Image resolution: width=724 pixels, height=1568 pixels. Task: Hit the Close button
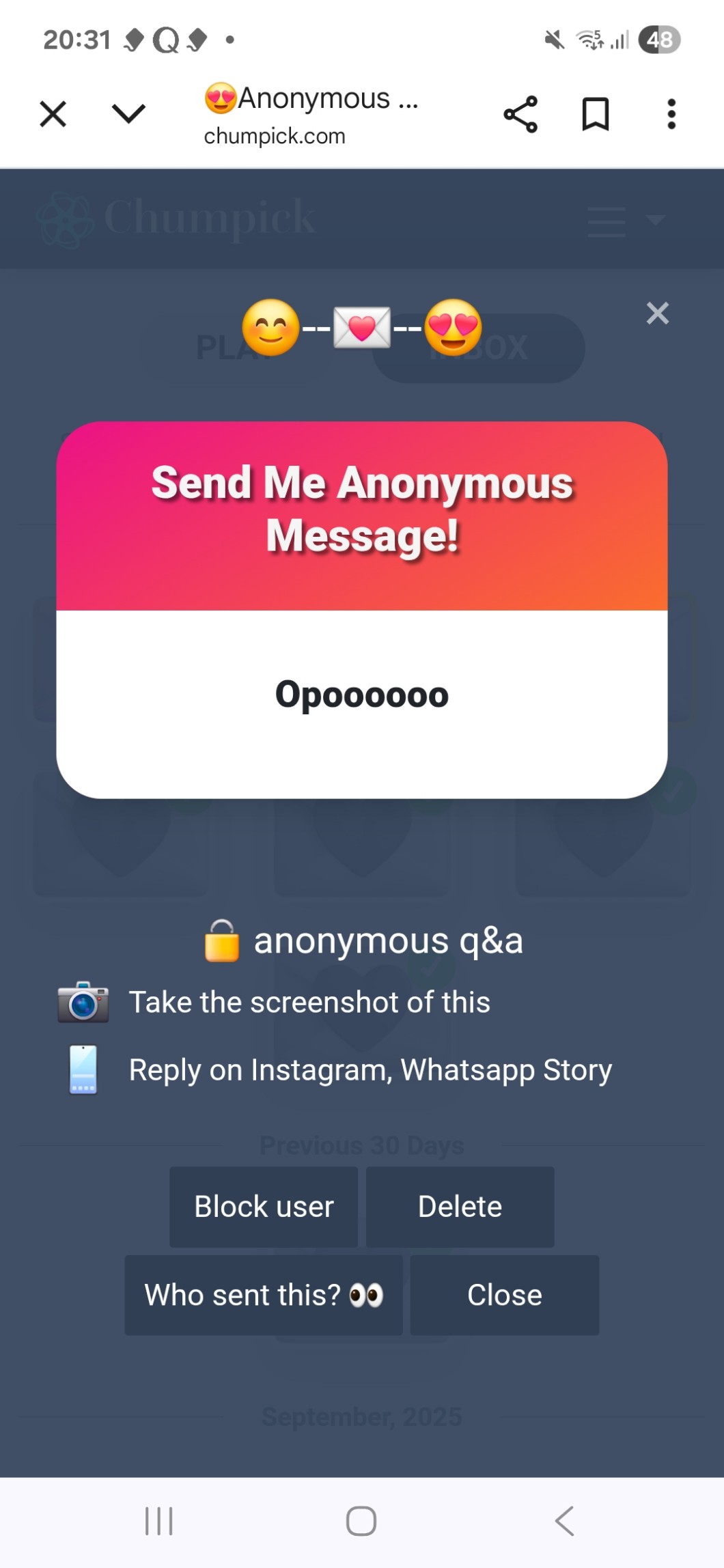(504, 1295)
